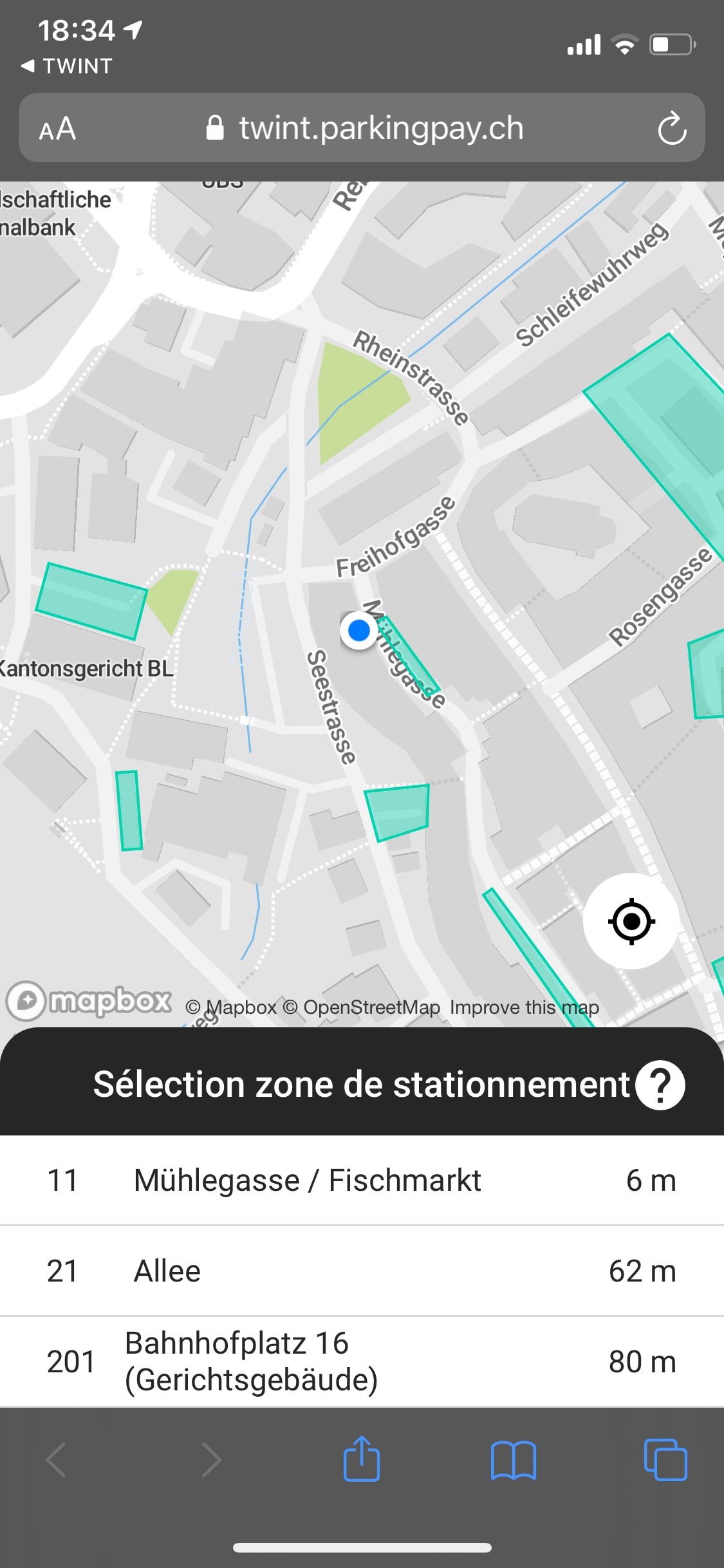The image size is (724, 1568).
Task: Open the Improve this map link
Action: click(524, 1007)
